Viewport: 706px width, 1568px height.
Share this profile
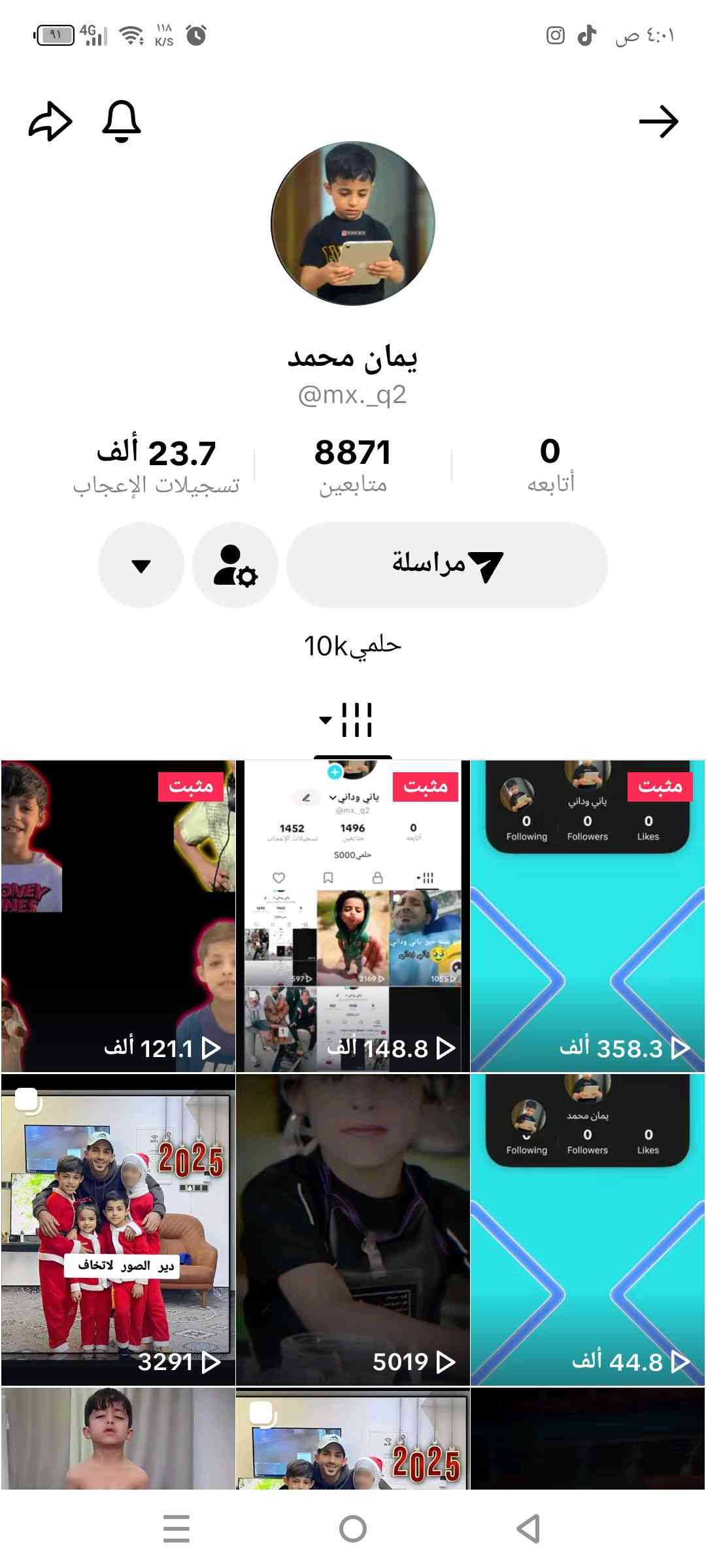pos(50,122)
